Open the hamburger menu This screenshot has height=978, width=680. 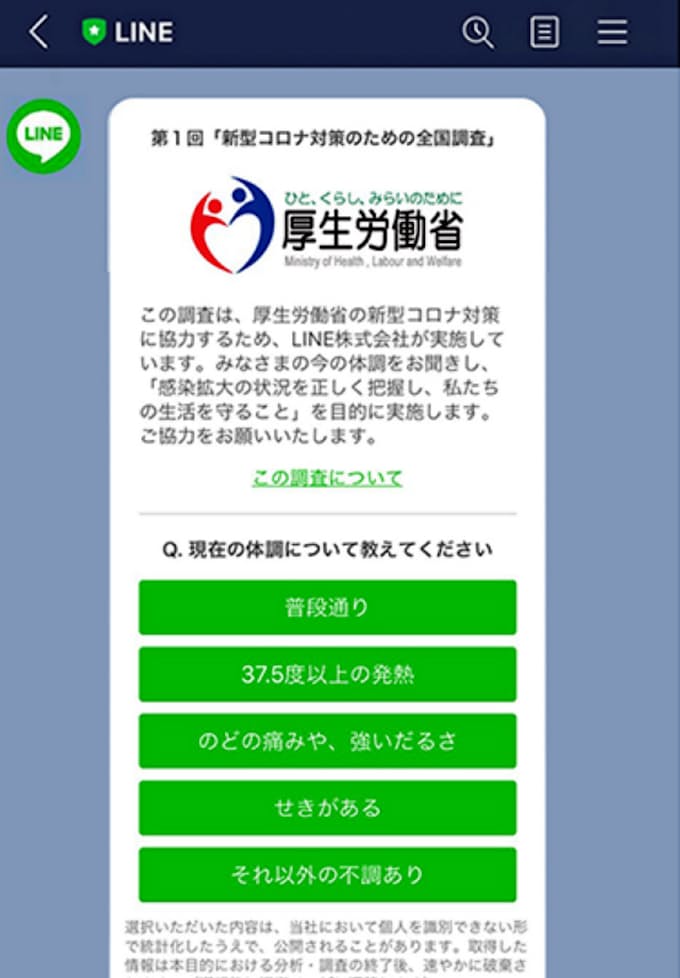point(612,32)
